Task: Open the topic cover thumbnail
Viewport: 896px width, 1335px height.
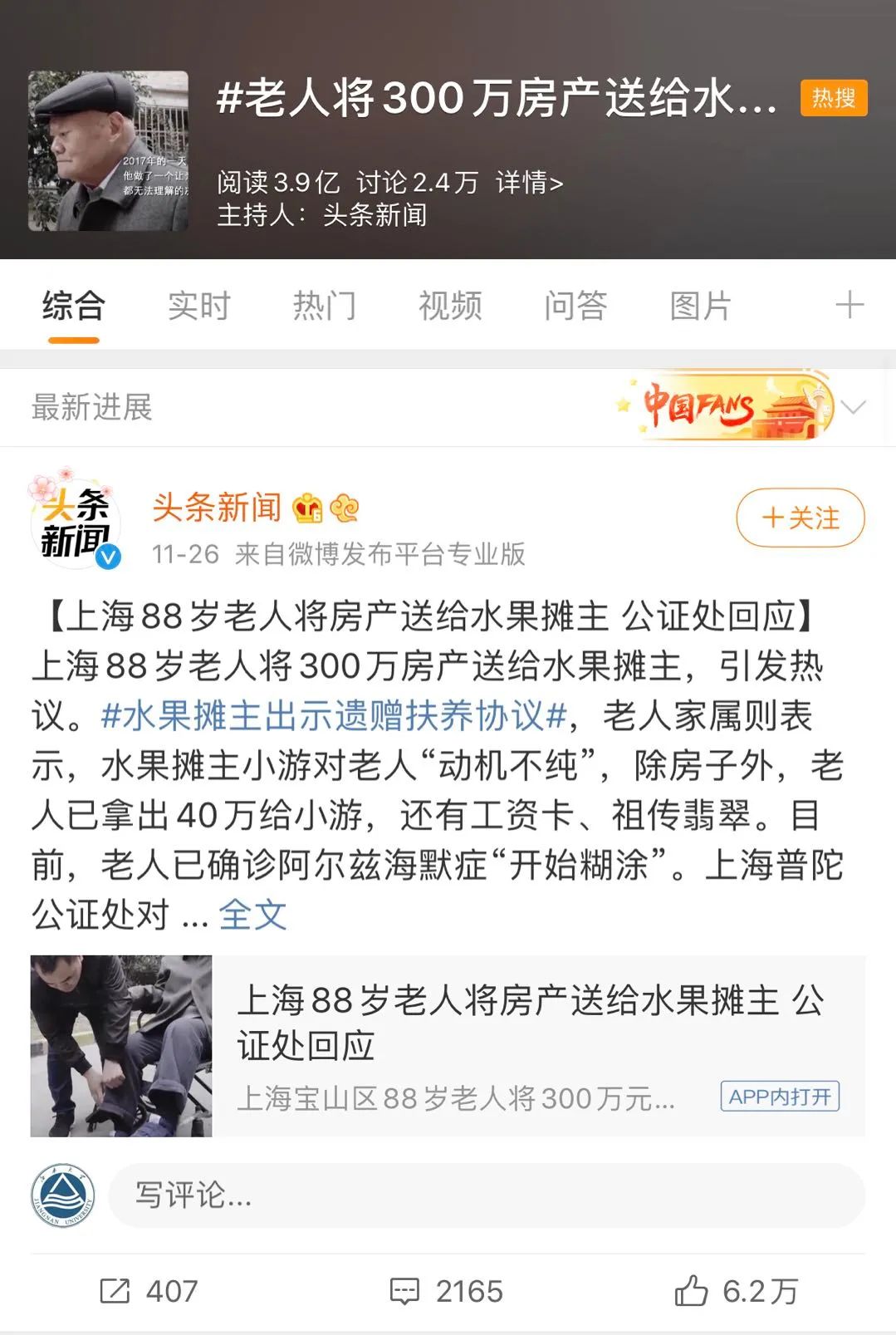Action: tap(108, 151)
